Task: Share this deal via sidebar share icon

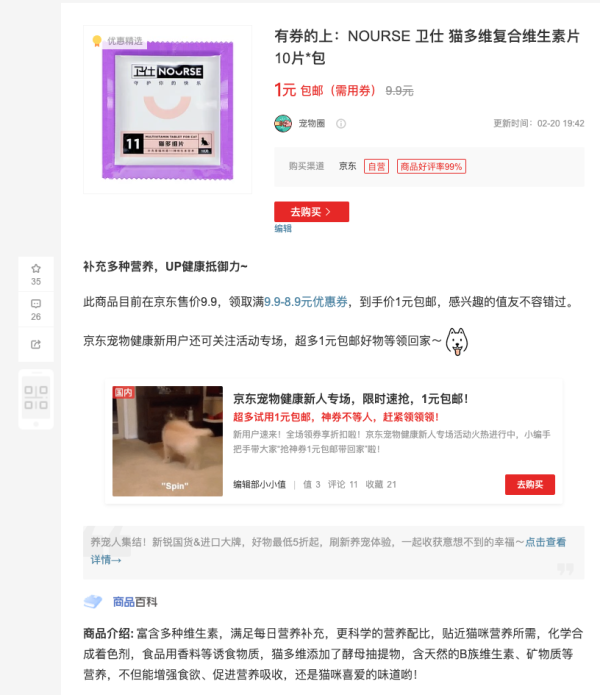Action: [x=36, y=344]
